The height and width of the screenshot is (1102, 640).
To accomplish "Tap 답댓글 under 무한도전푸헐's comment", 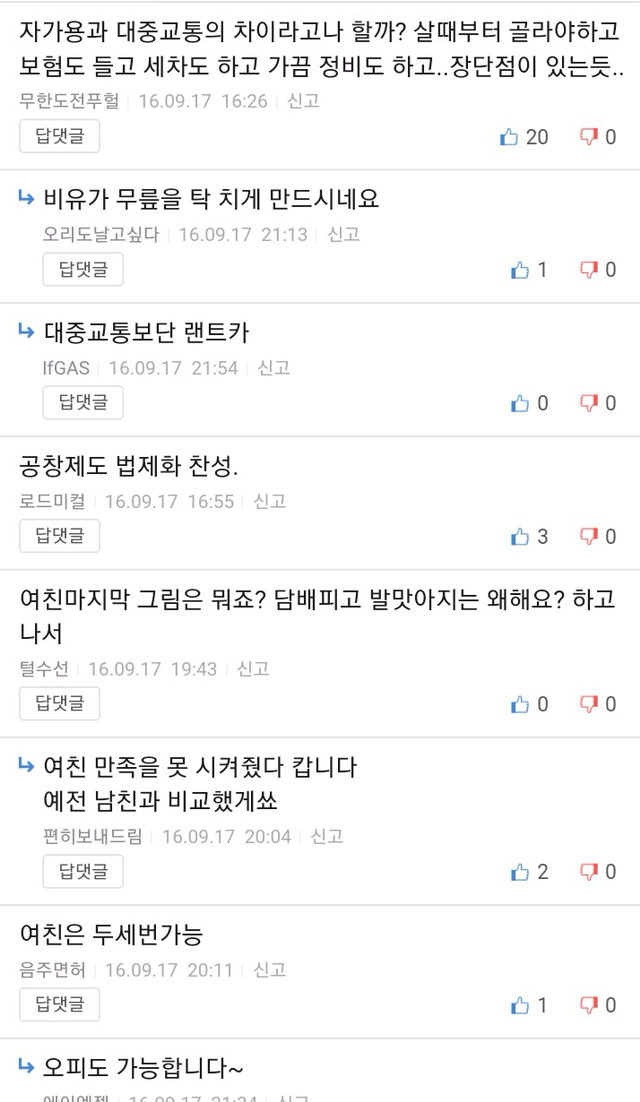I will pyautogui.click(x=60, y=136).
